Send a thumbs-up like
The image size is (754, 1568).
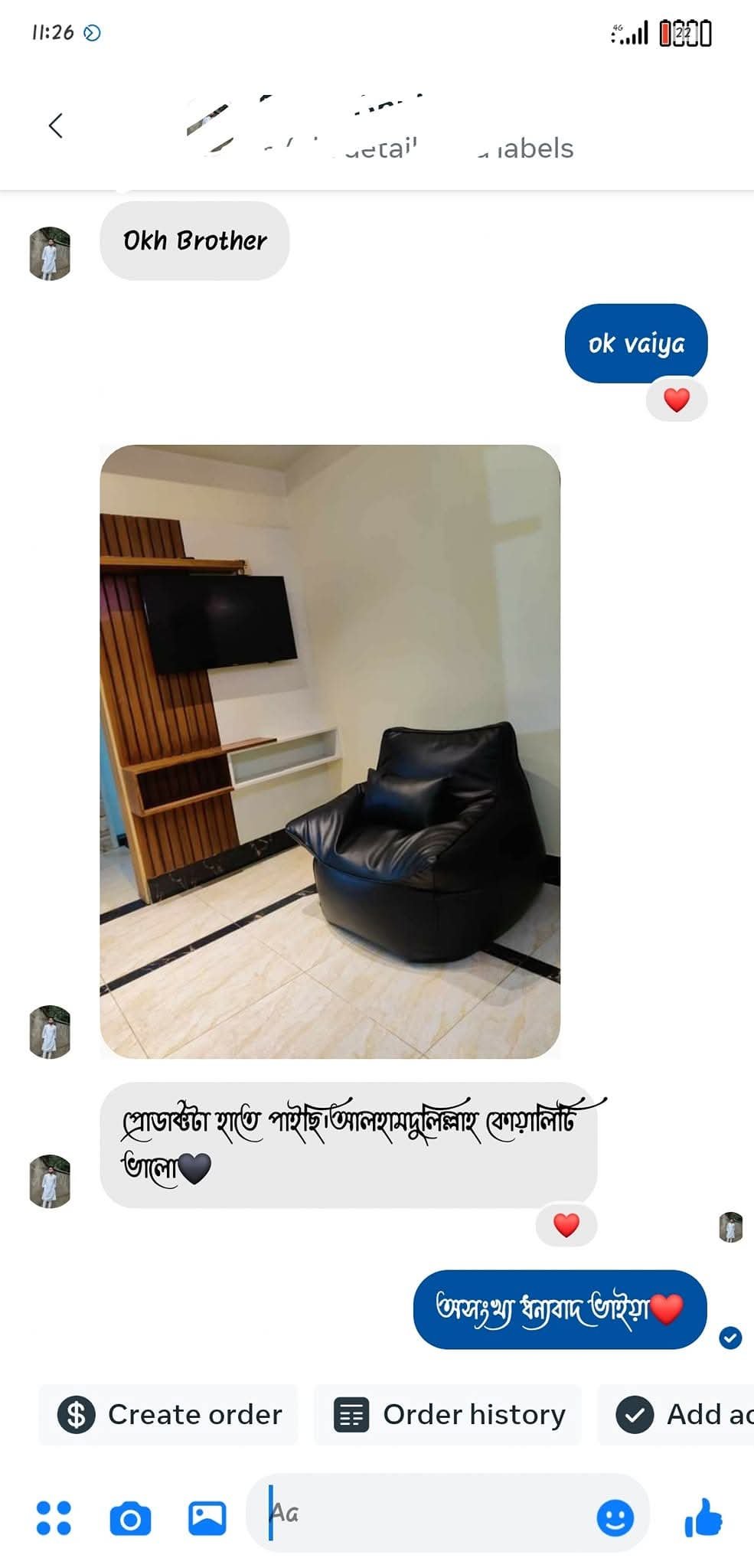[x=703, y=1517]
